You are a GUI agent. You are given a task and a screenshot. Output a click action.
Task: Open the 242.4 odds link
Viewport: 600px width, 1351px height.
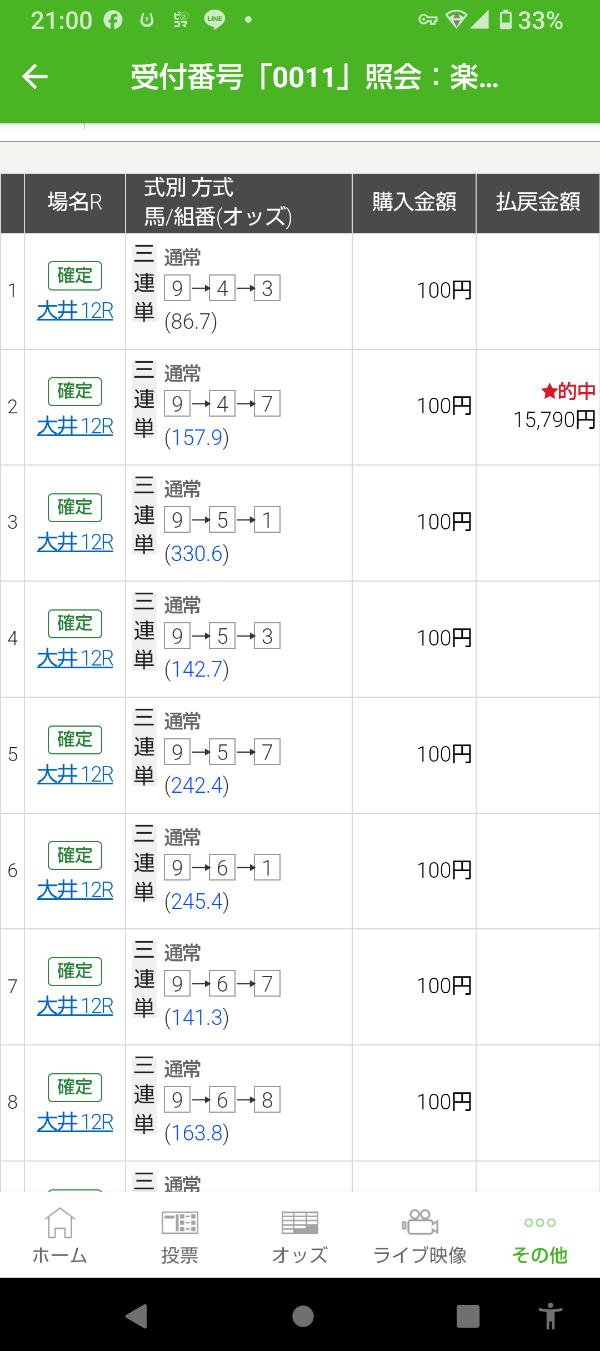tap(197, 786)
